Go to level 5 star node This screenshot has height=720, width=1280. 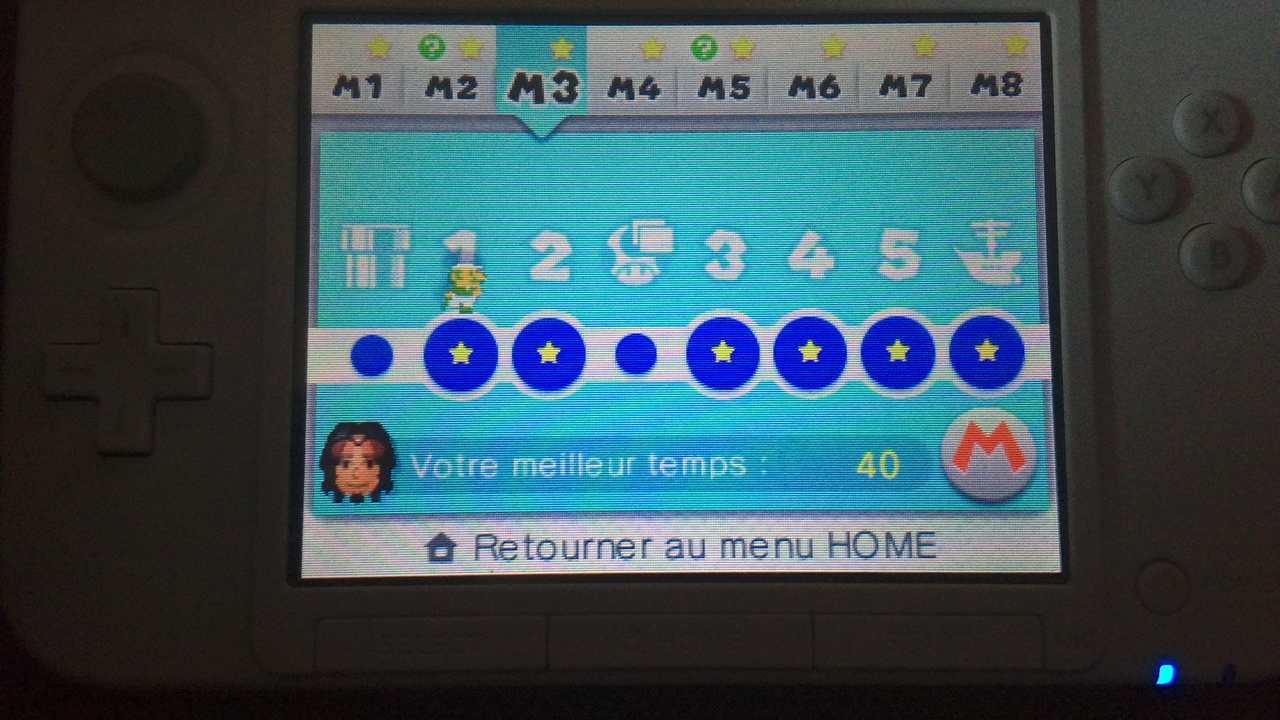click(x=898, y=353)
